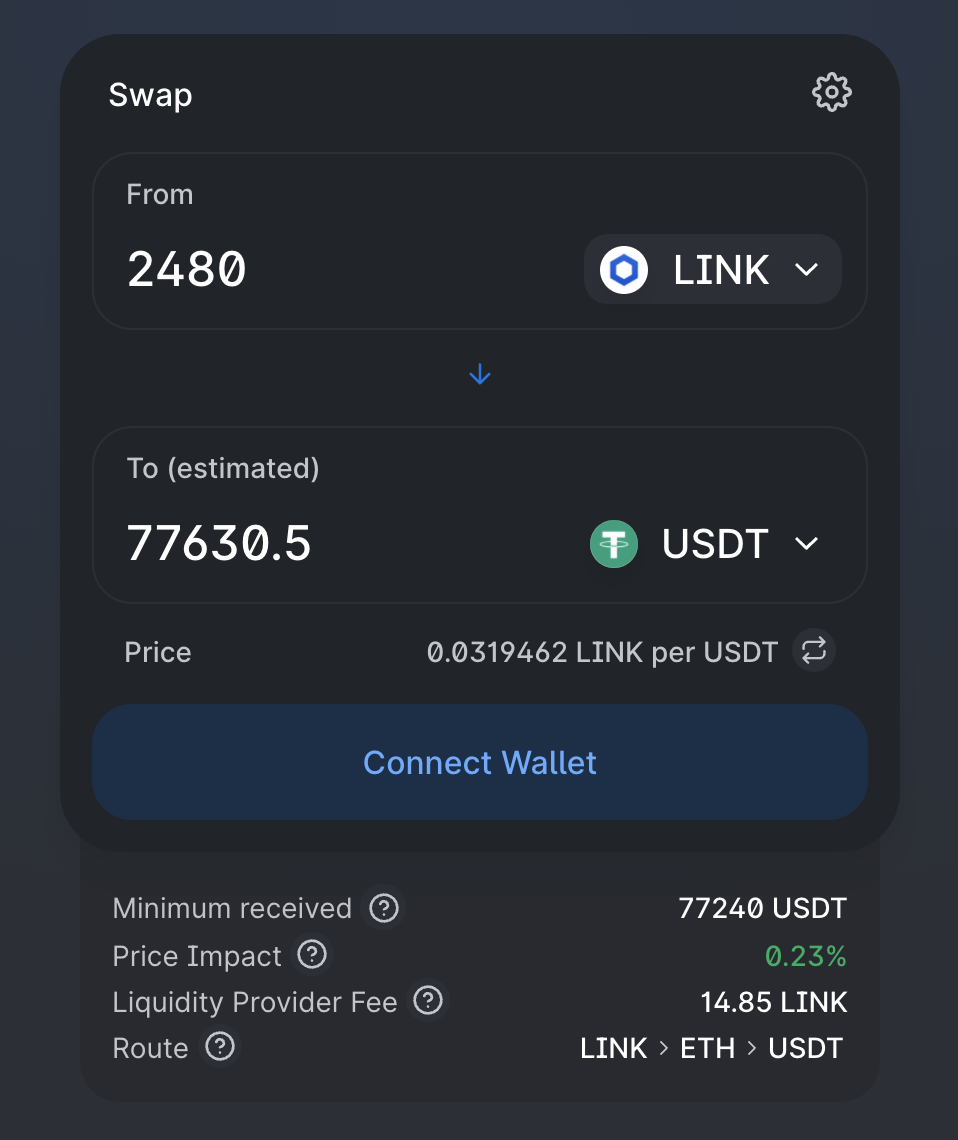Click the blue swap direction arrow

coord(480,374)
